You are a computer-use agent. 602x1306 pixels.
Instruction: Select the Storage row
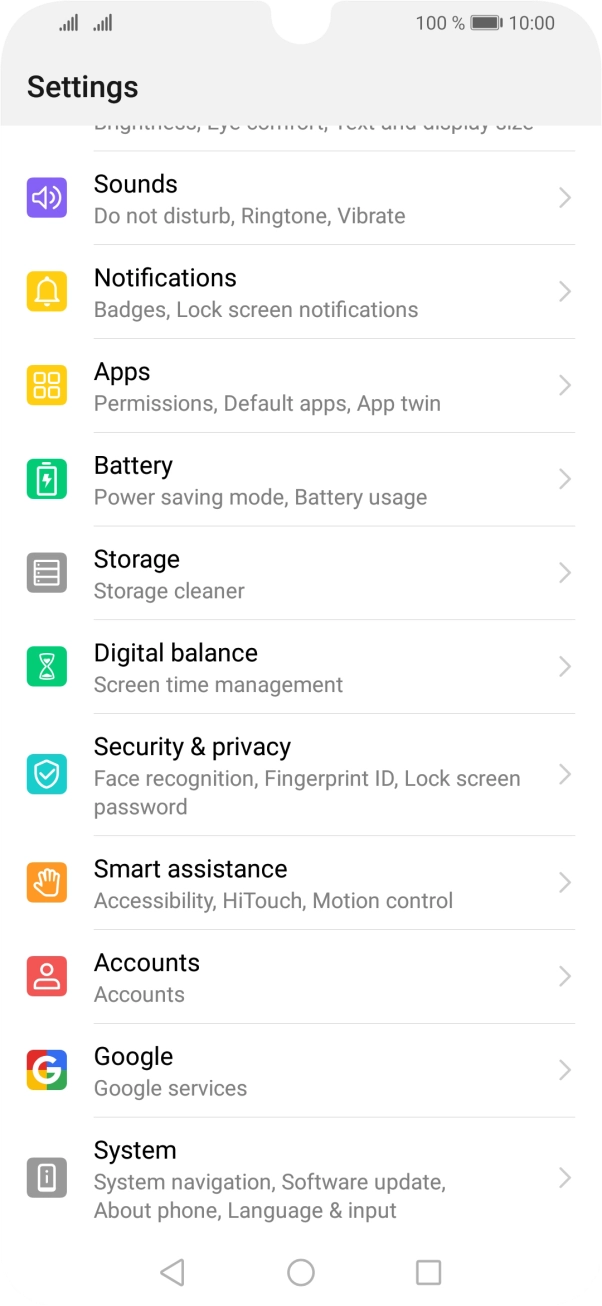[x=301, y=573]
